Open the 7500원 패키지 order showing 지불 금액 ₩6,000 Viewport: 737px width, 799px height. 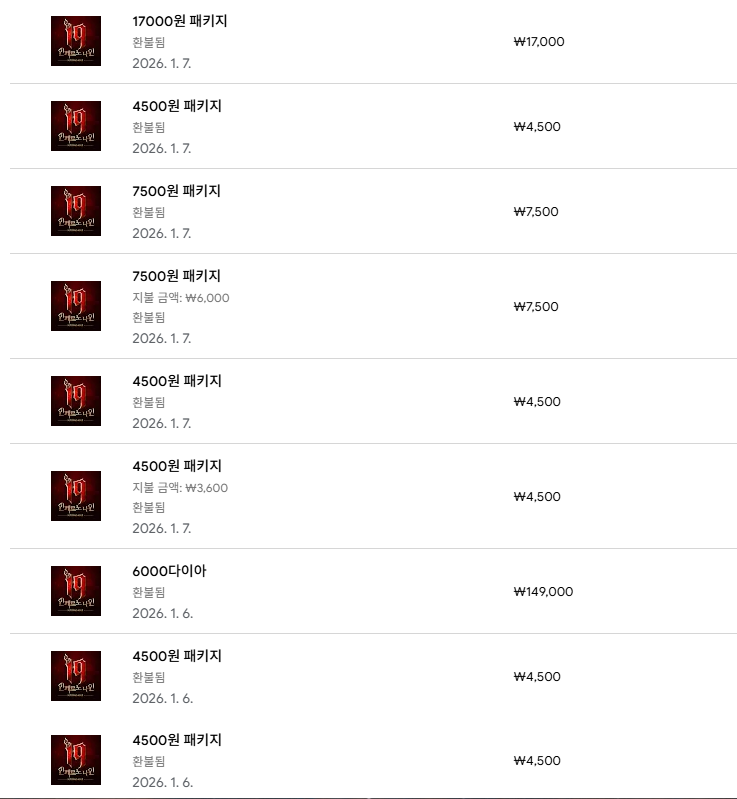pos(177,276)
